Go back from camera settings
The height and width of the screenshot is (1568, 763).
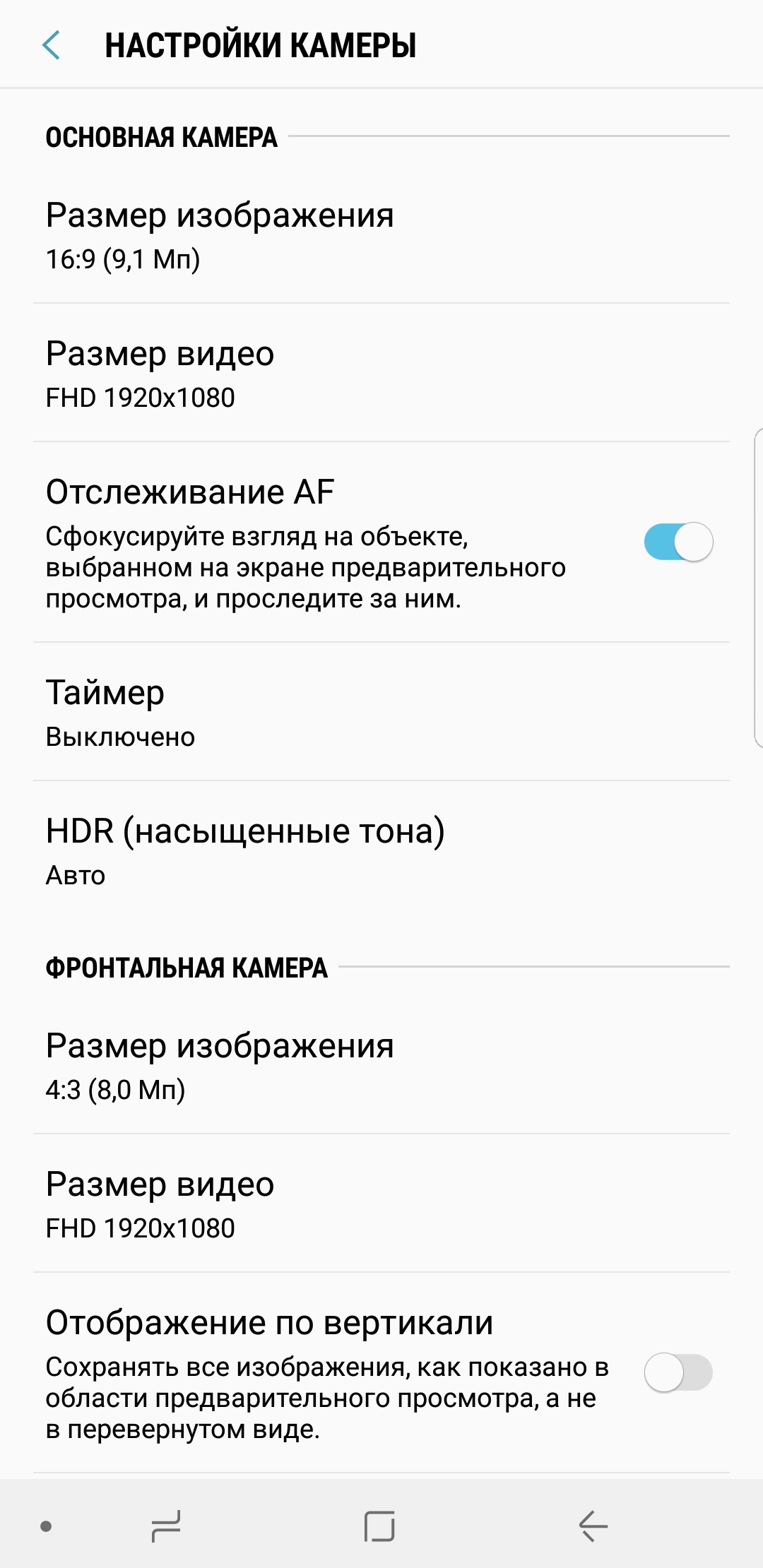(52, 45)
